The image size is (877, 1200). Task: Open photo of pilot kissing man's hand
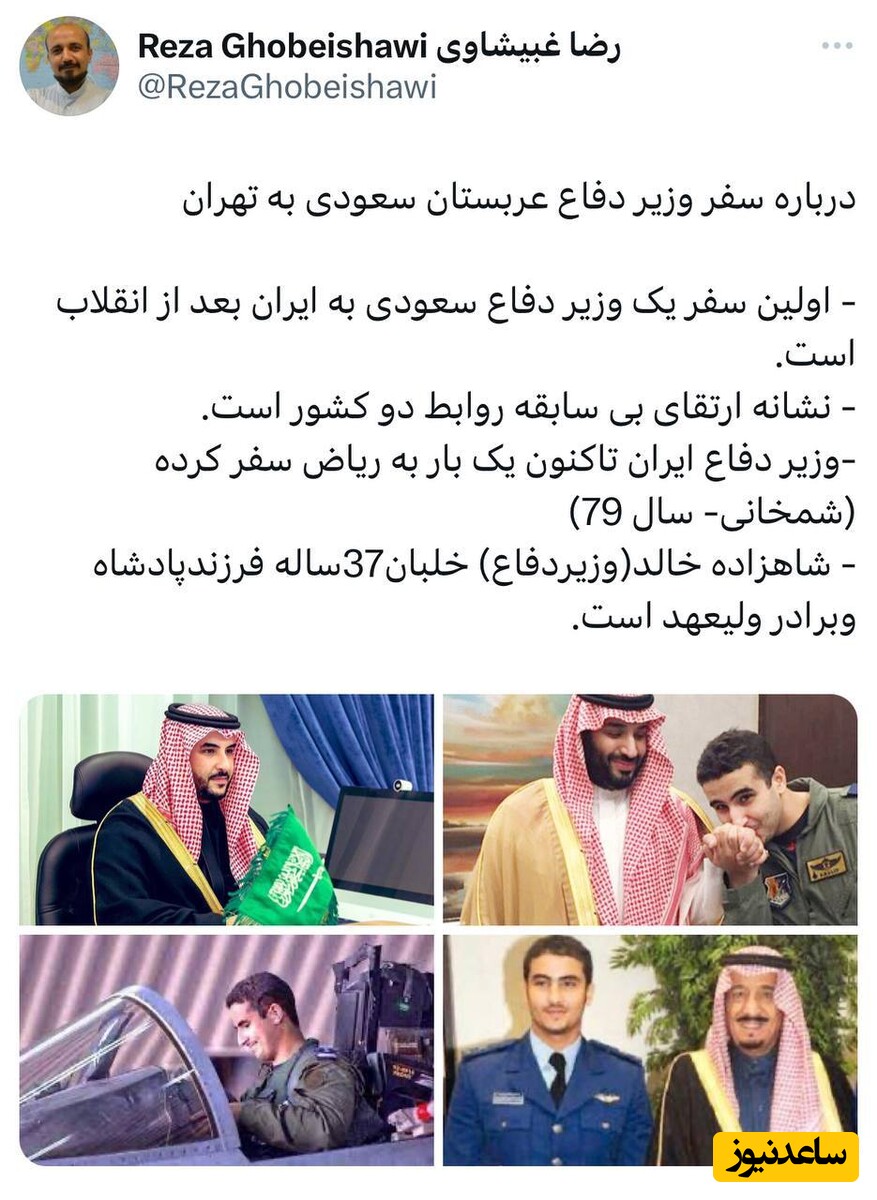coord(650,809)
